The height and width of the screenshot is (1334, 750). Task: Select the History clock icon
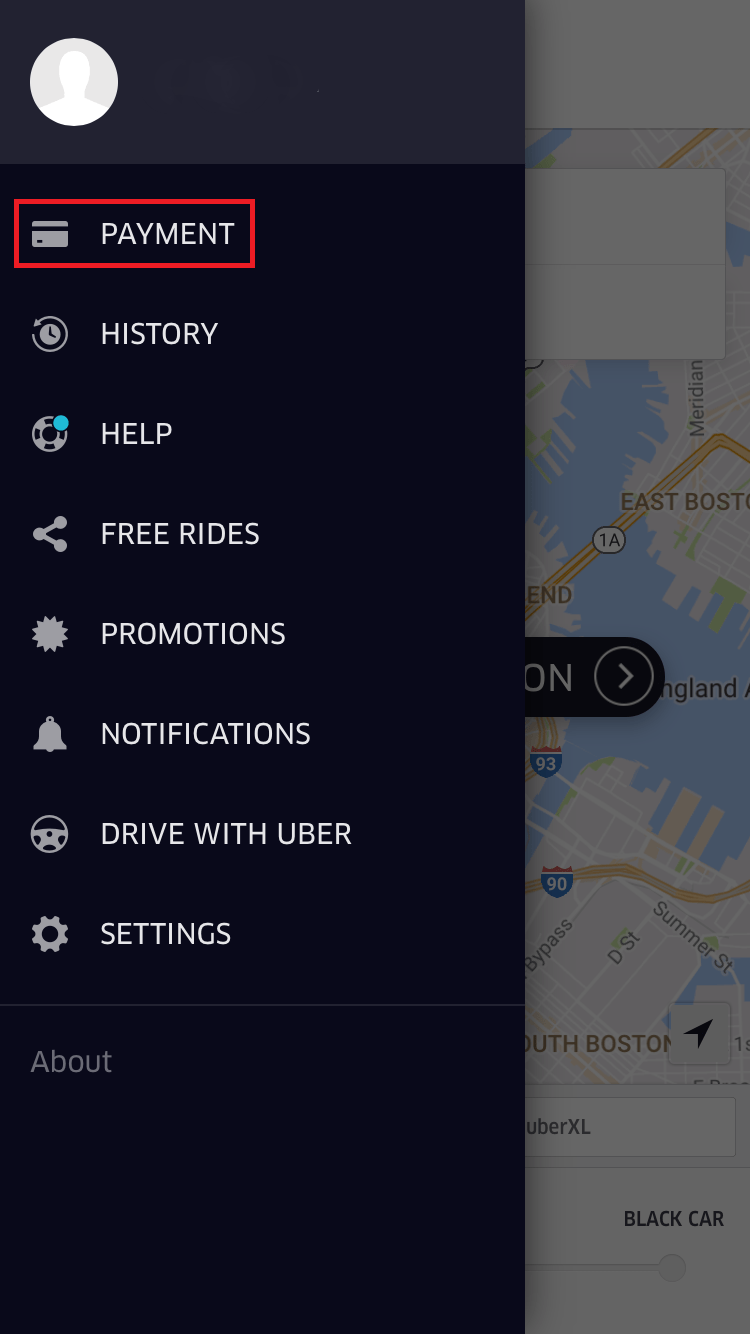pos(49,333)
